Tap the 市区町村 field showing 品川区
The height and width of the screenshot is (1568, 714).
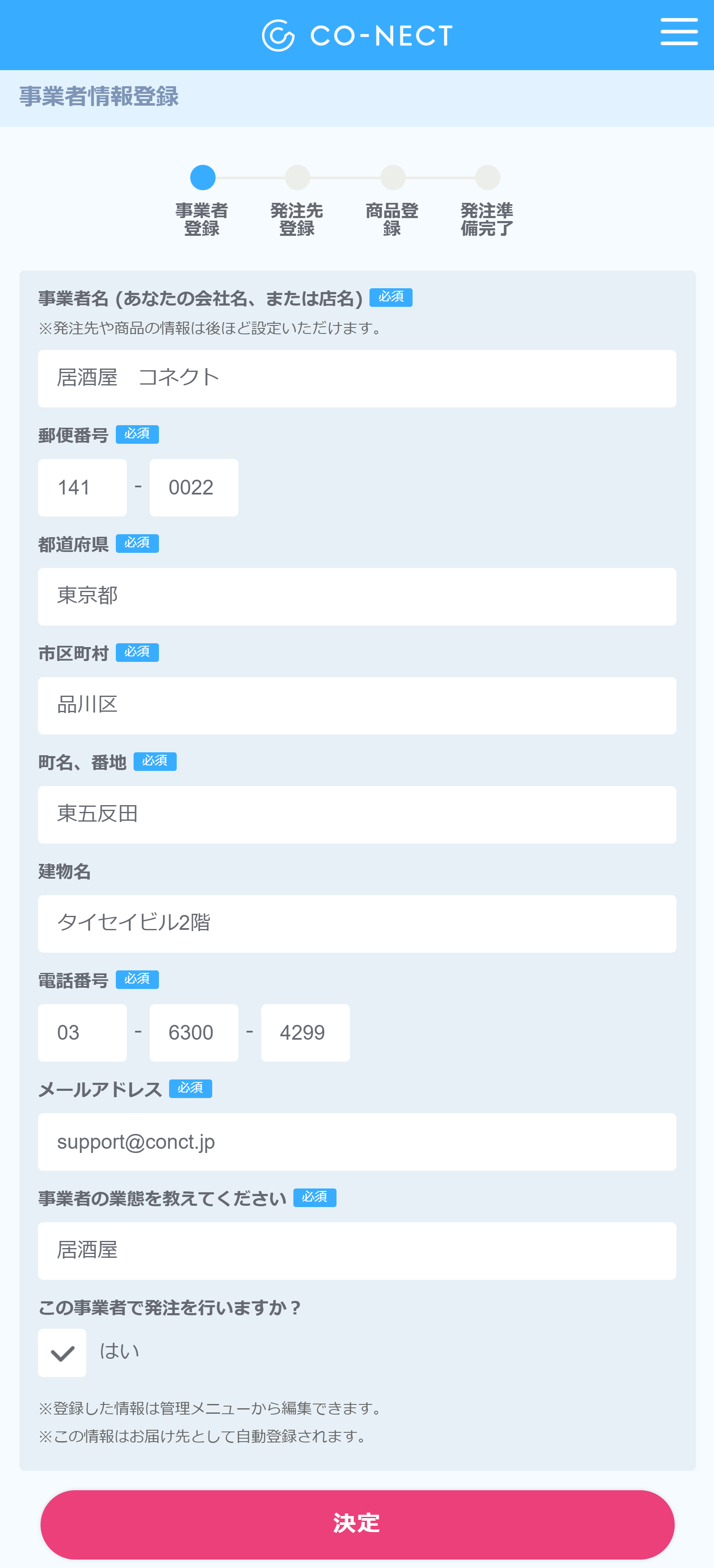(x=357, y=705)
